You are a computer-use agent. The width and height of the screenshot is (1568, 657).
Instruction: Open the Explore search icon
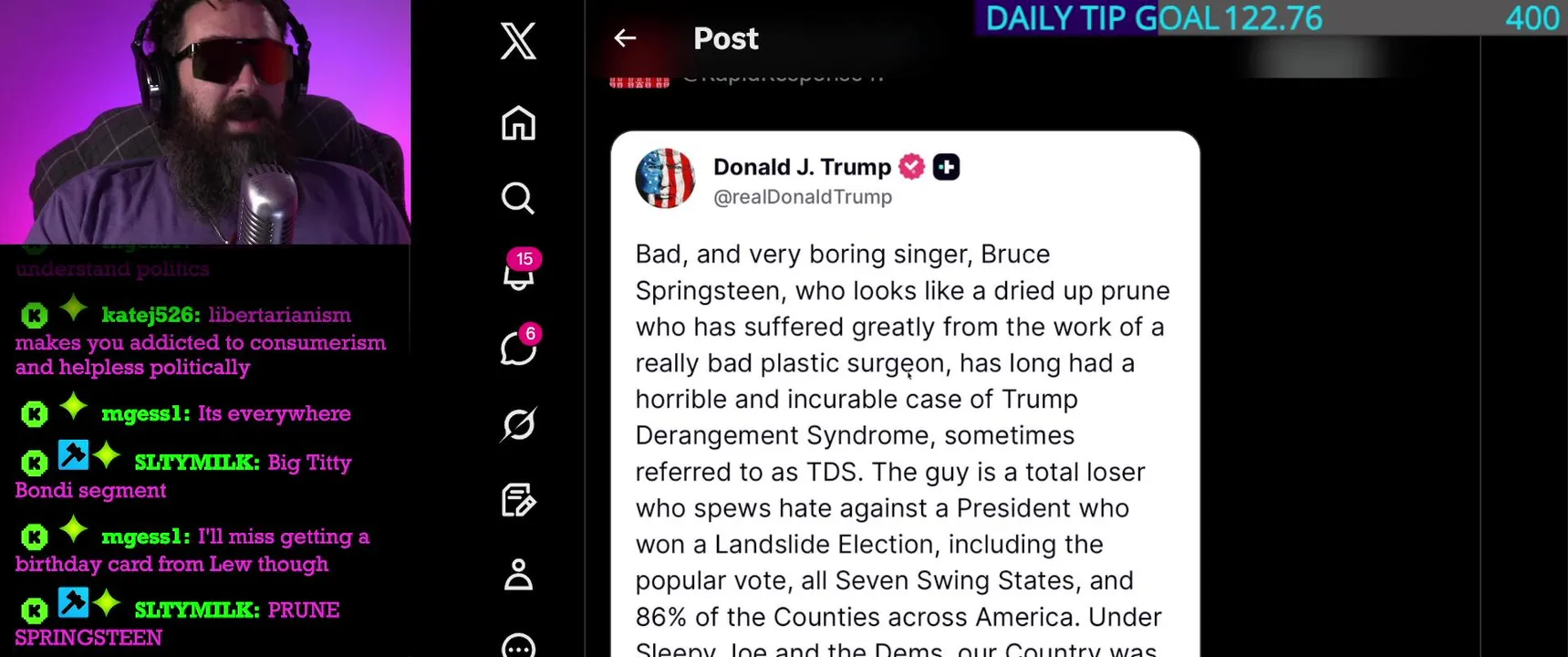tap(518, 198)
